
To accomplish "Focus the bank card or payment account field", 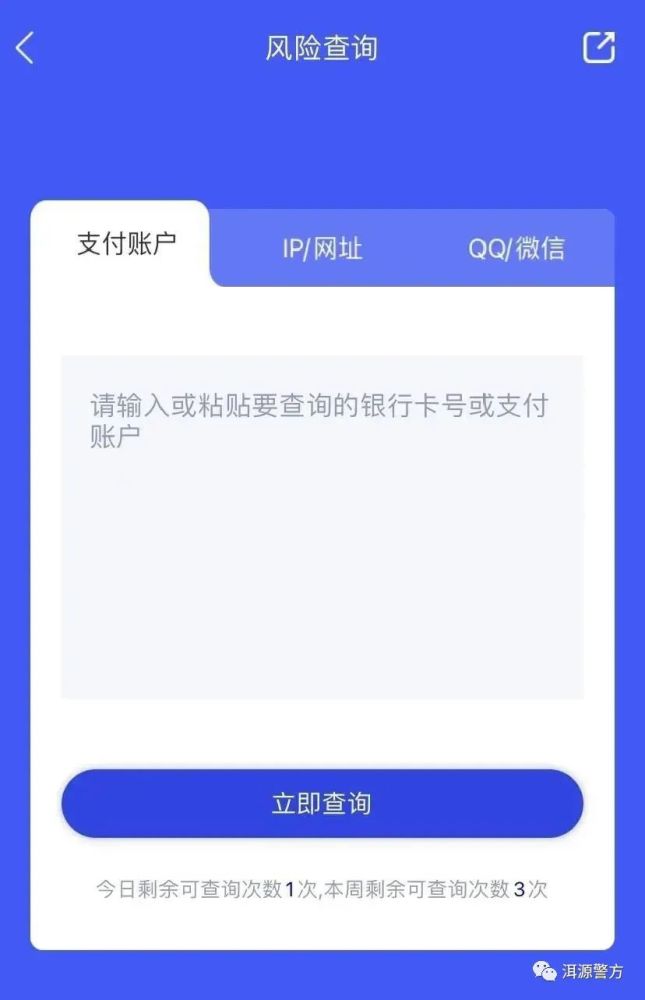I will (x=321, y=526).
